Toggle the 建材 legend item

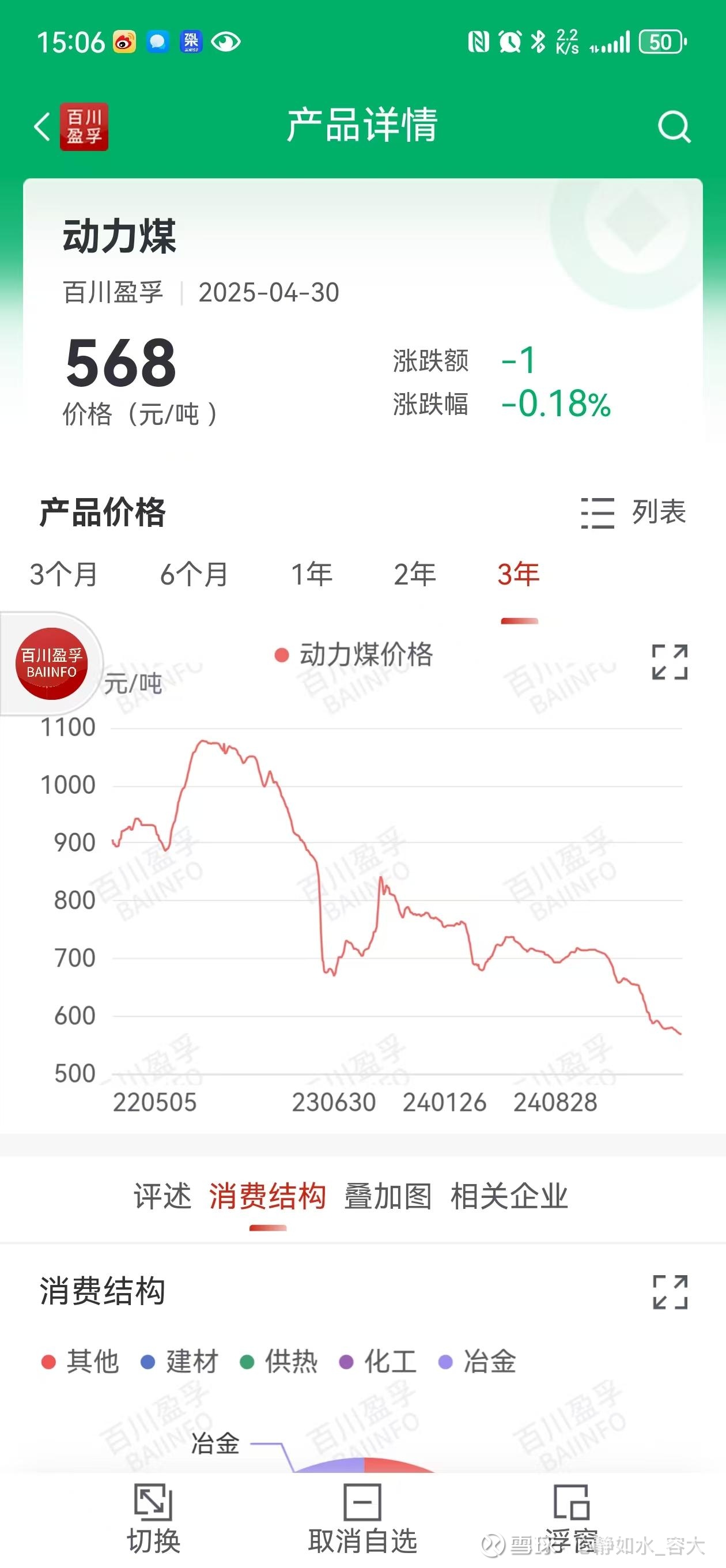[x=180, y=1361]
